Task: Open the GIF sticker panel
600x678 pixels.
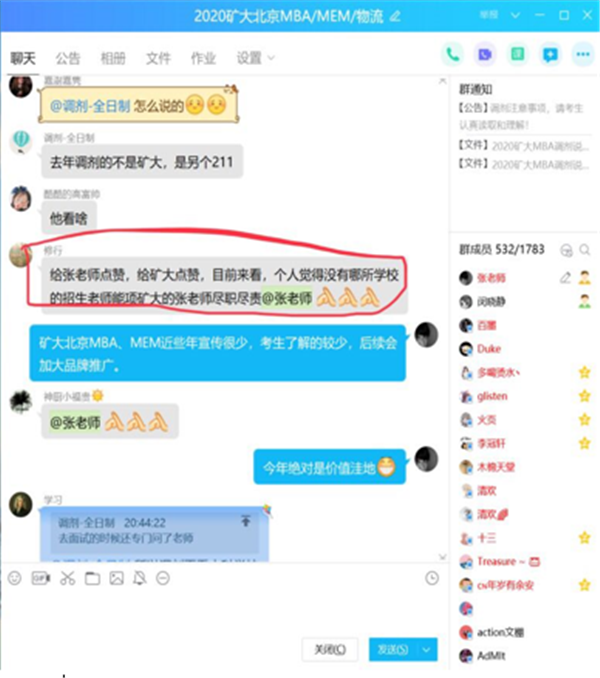Action: (x=40, y=578)
